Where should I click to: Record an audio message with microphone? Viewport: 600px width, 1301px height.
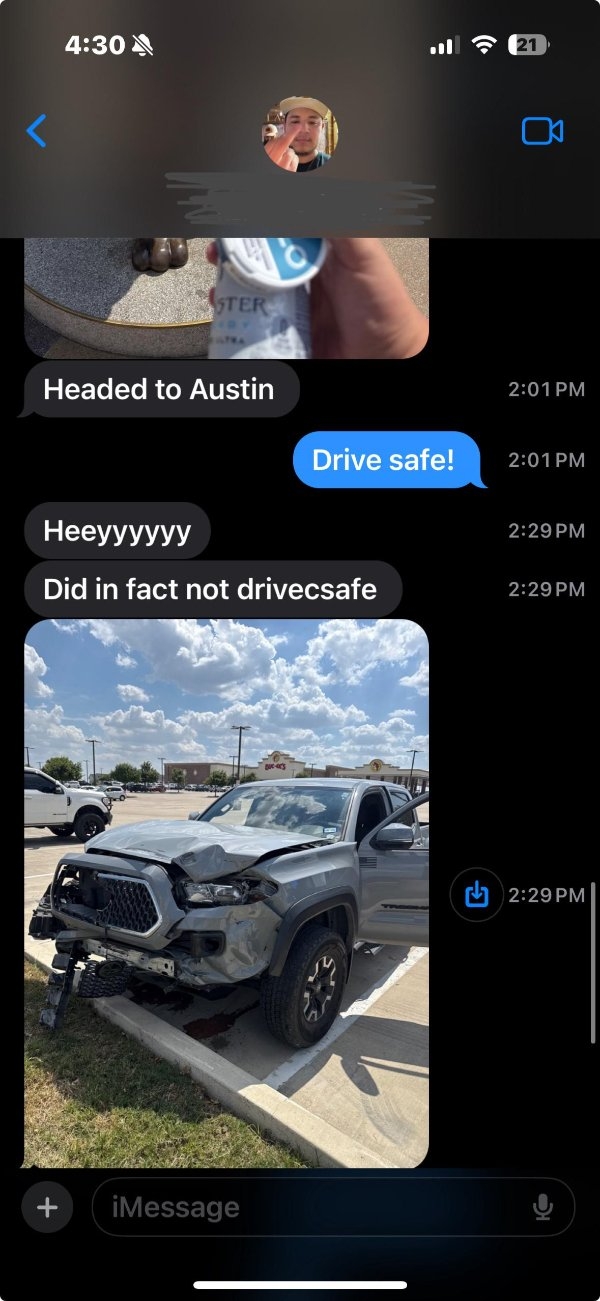tap(543, 1207)
